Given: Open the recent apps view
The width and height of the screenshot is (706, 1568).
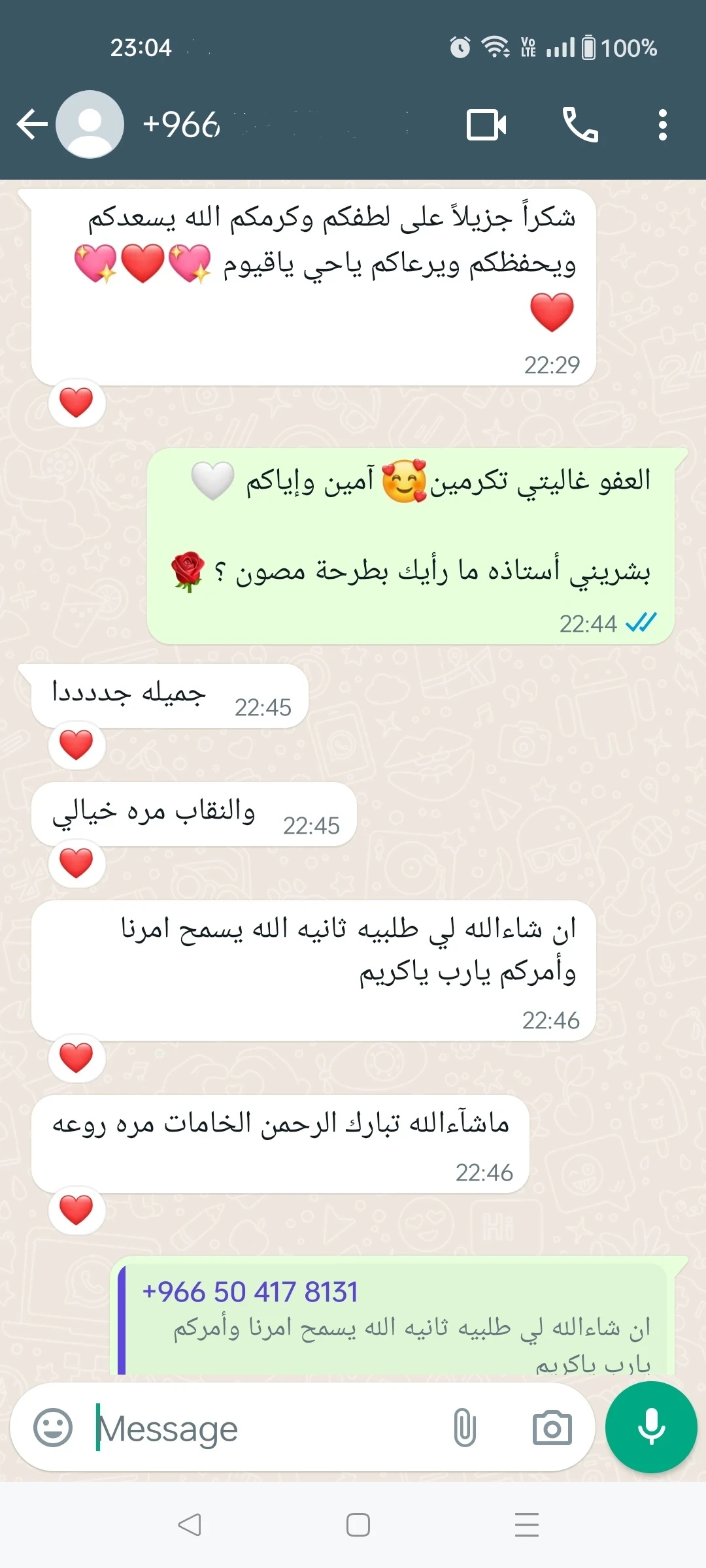Looking at the screenshot, I should click(x=526, y=1524).
